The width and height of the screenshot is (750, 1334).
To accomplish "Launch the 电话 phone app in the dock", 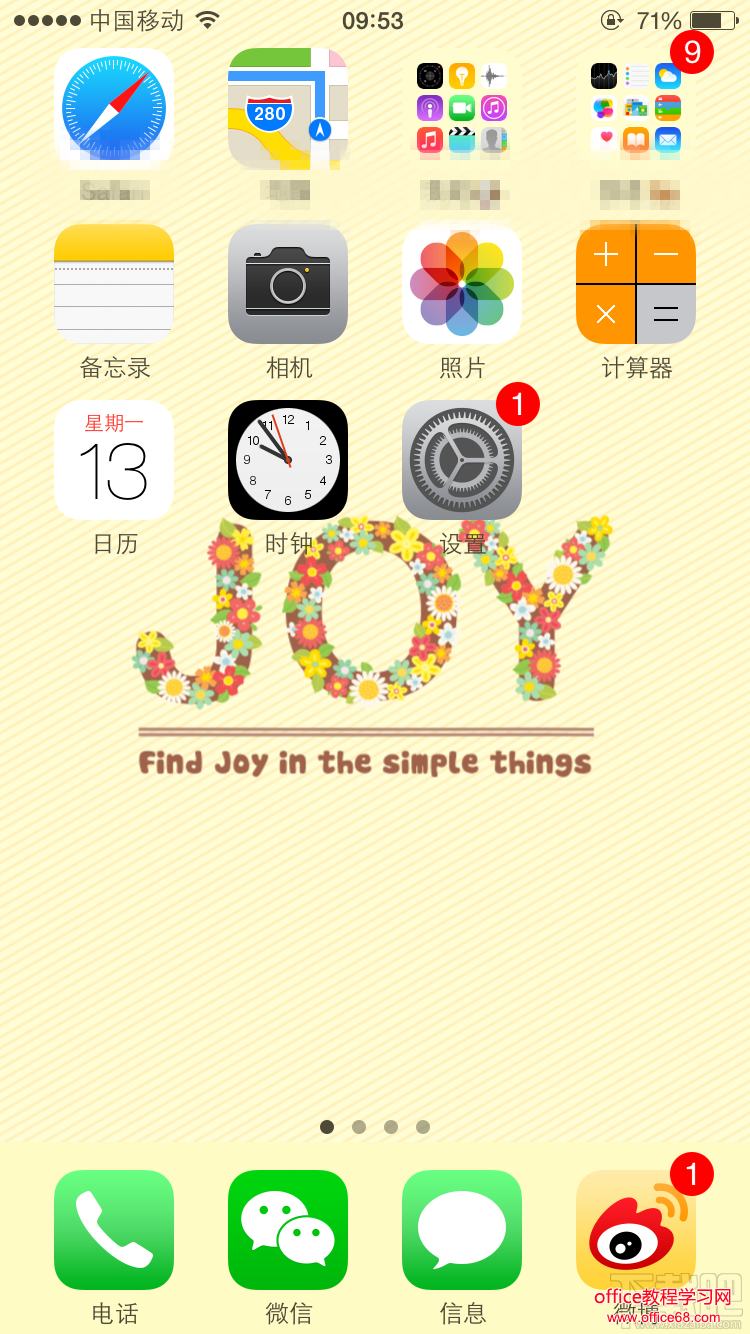I will (x=113, y=1230).
